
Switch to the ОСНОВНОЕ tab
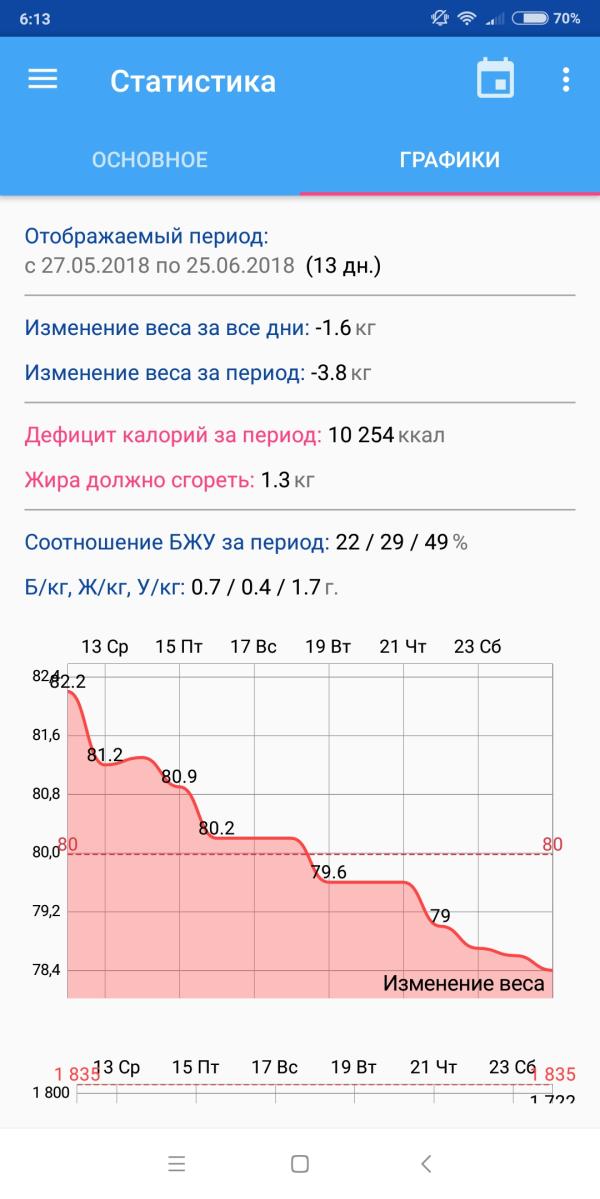coord(150,160)
